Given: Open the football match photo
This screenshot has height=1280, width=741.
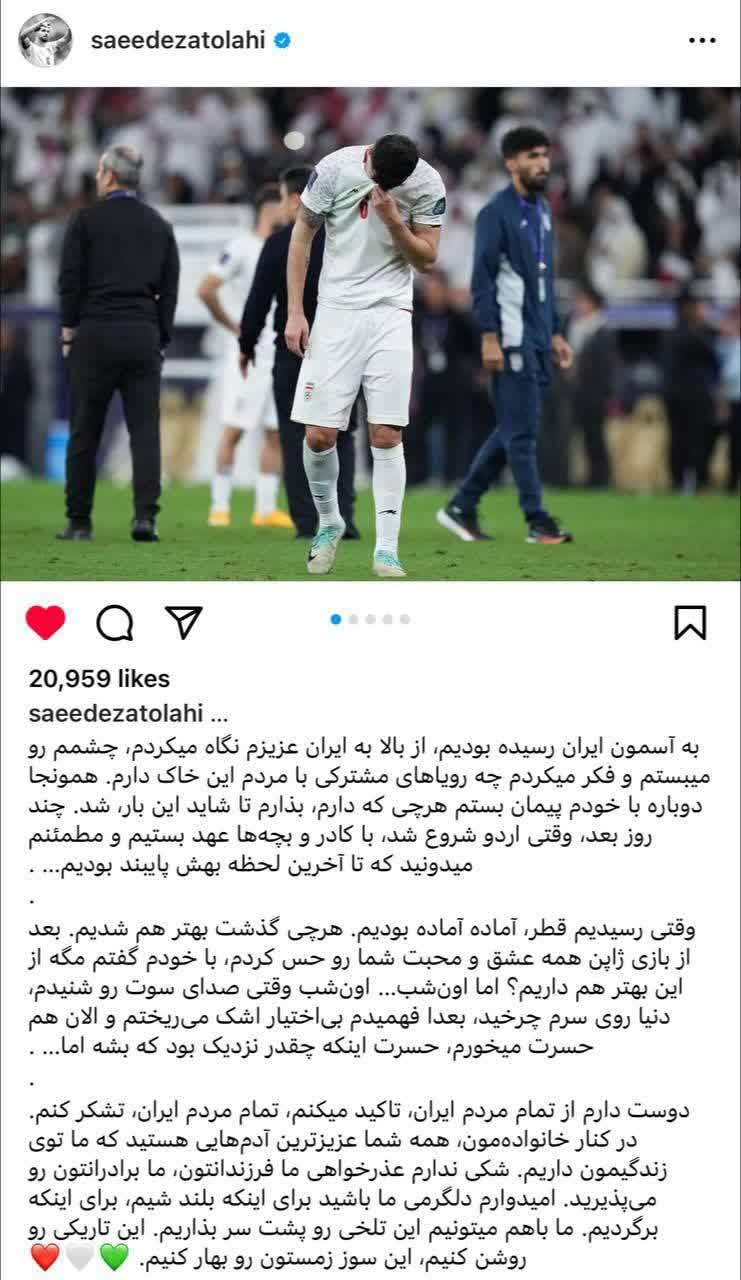Looking at the screenshot, I should (370, 333).
